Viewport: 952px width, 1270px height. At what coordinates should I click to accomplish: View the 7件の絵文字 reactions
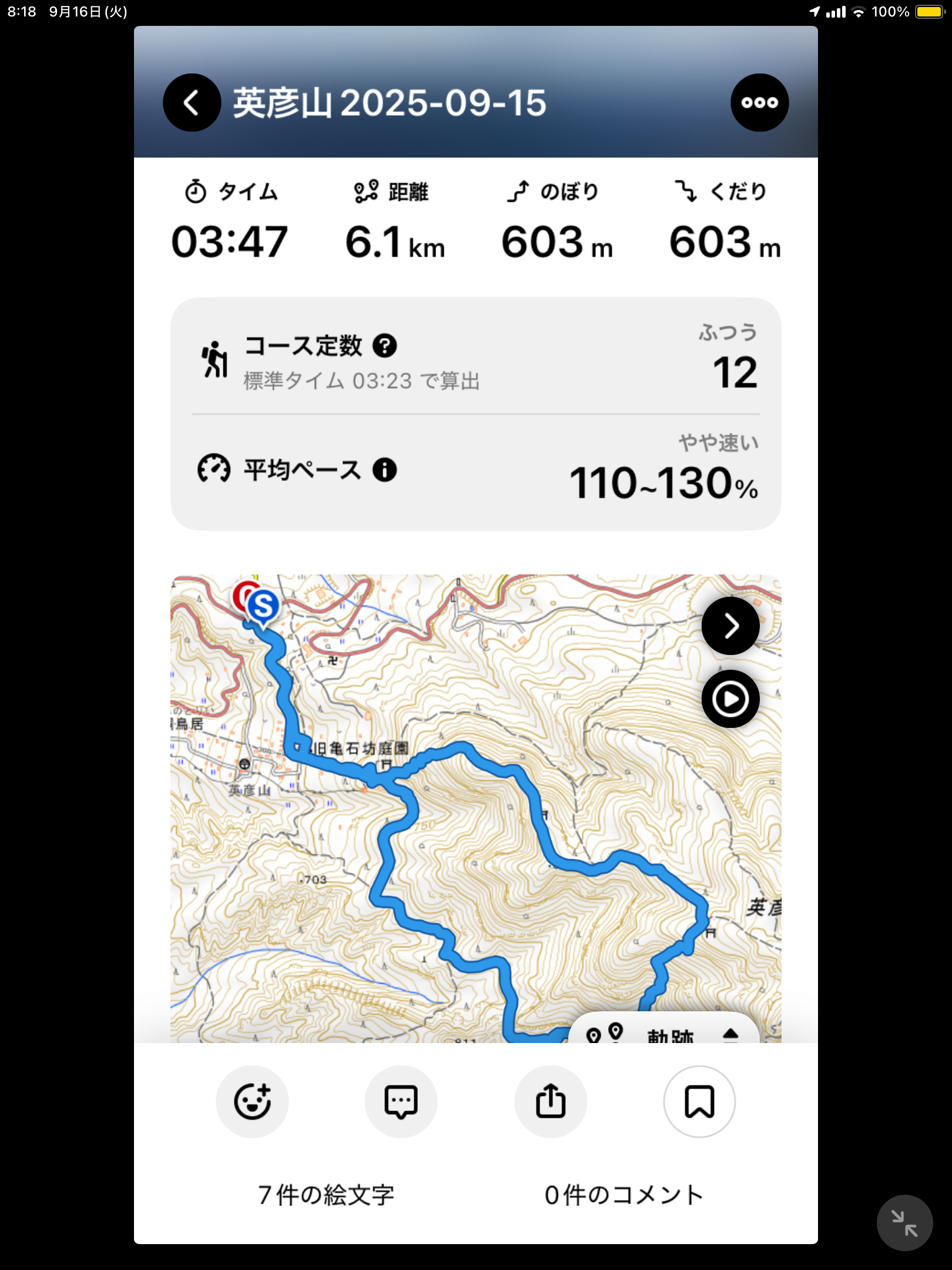326,1195
